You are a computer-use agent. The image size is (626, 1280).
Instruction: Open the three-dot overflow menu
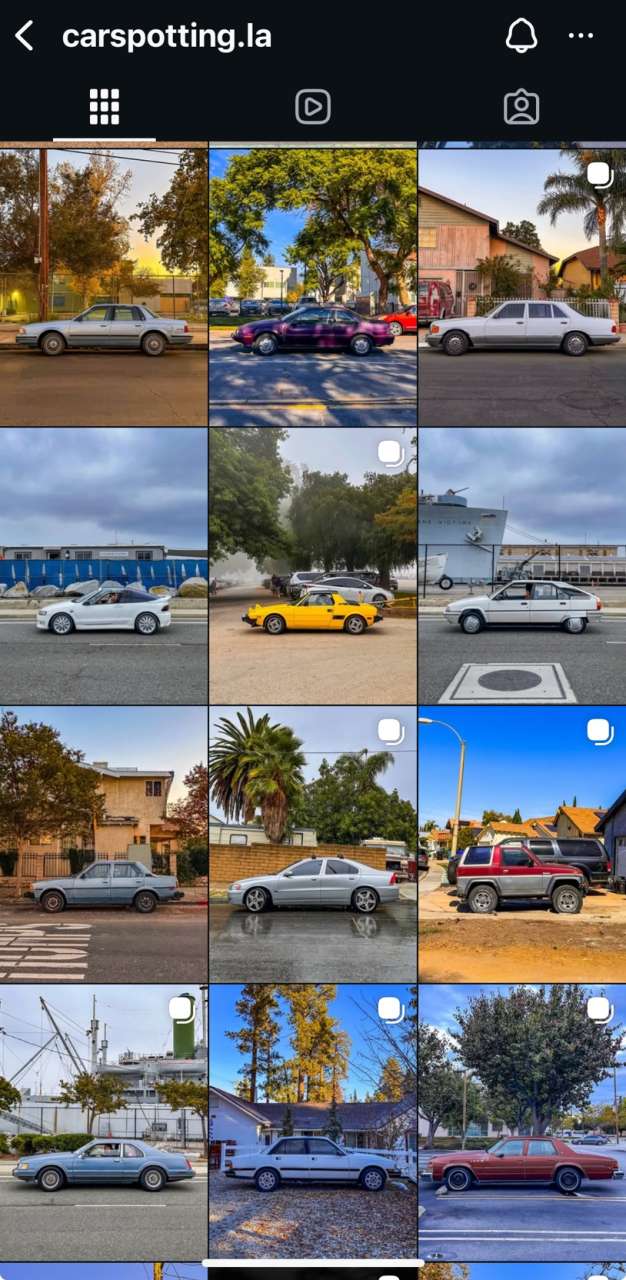581,37
